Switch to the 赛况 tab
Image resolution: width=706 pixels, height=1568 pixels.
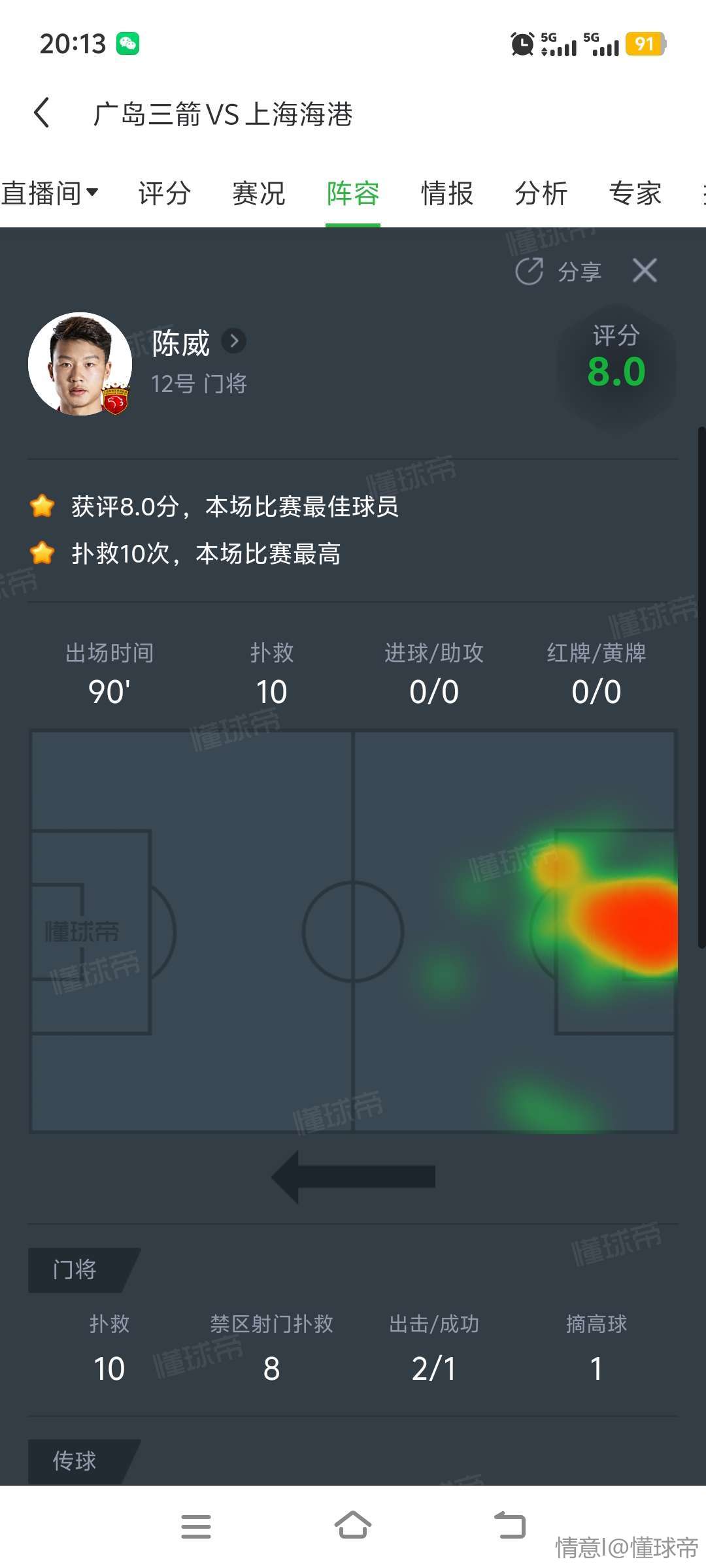[259, 193]
